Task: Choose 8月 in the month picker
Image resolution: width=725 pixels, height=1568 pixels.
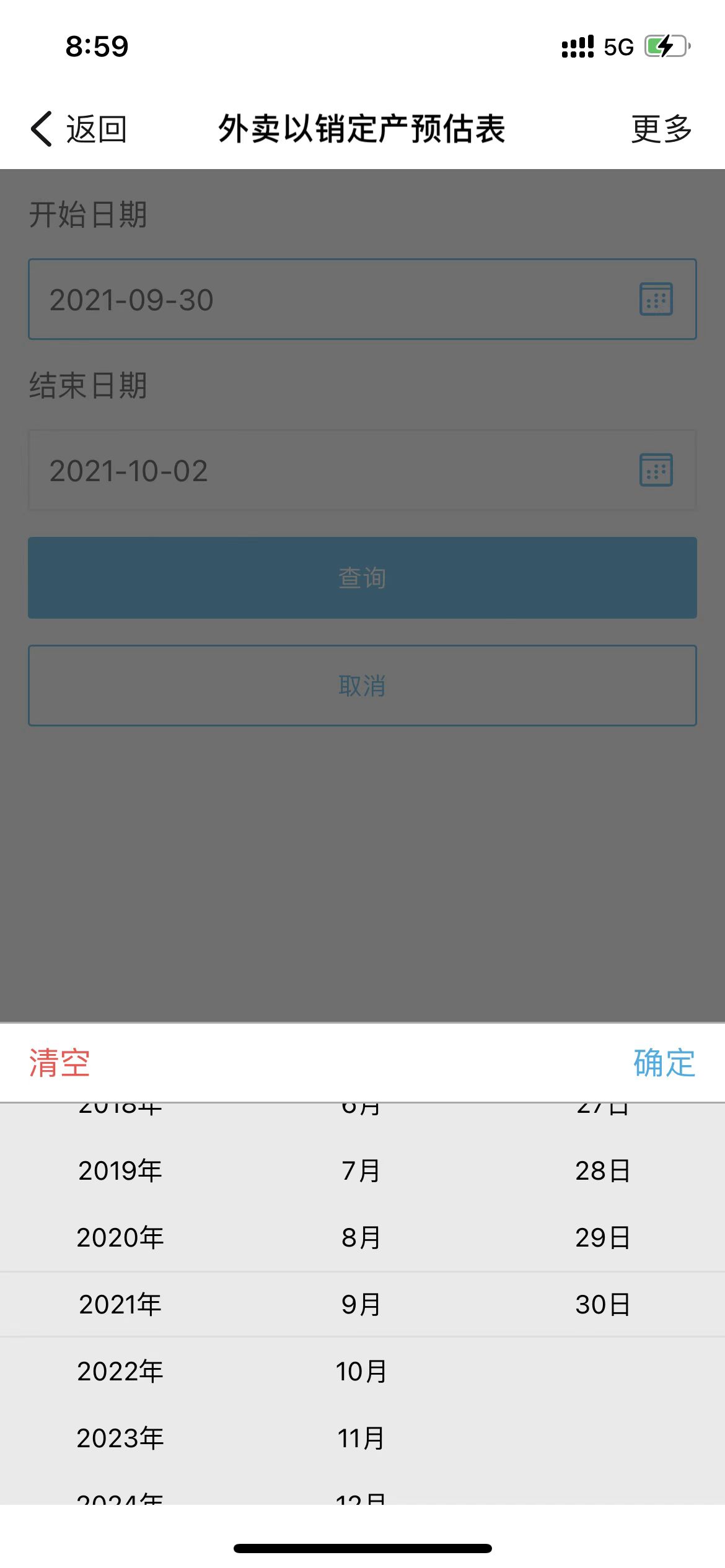Action: [361, 1237]
